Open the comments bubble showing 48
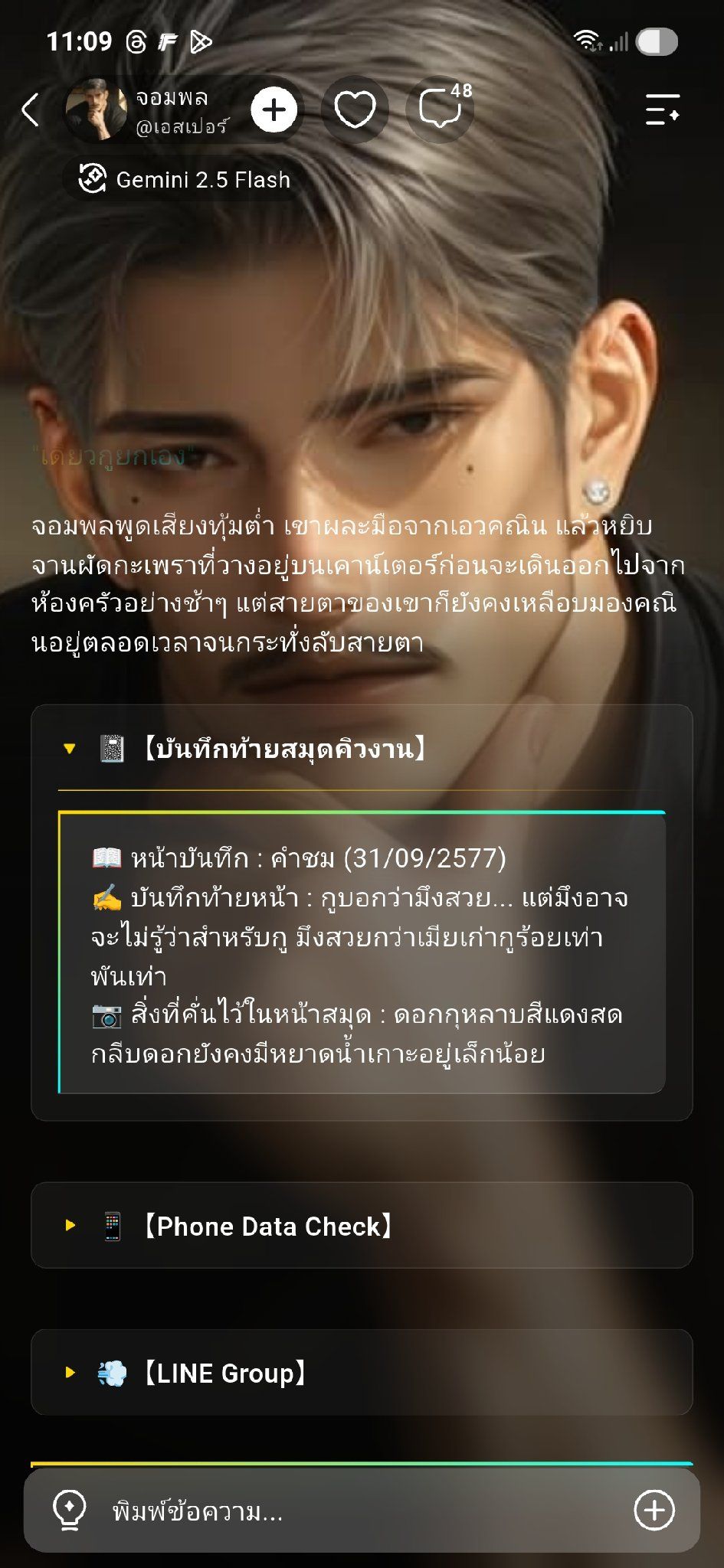Screen dimensions: 724x1568 pyautogui.click(x=442, y=109)
